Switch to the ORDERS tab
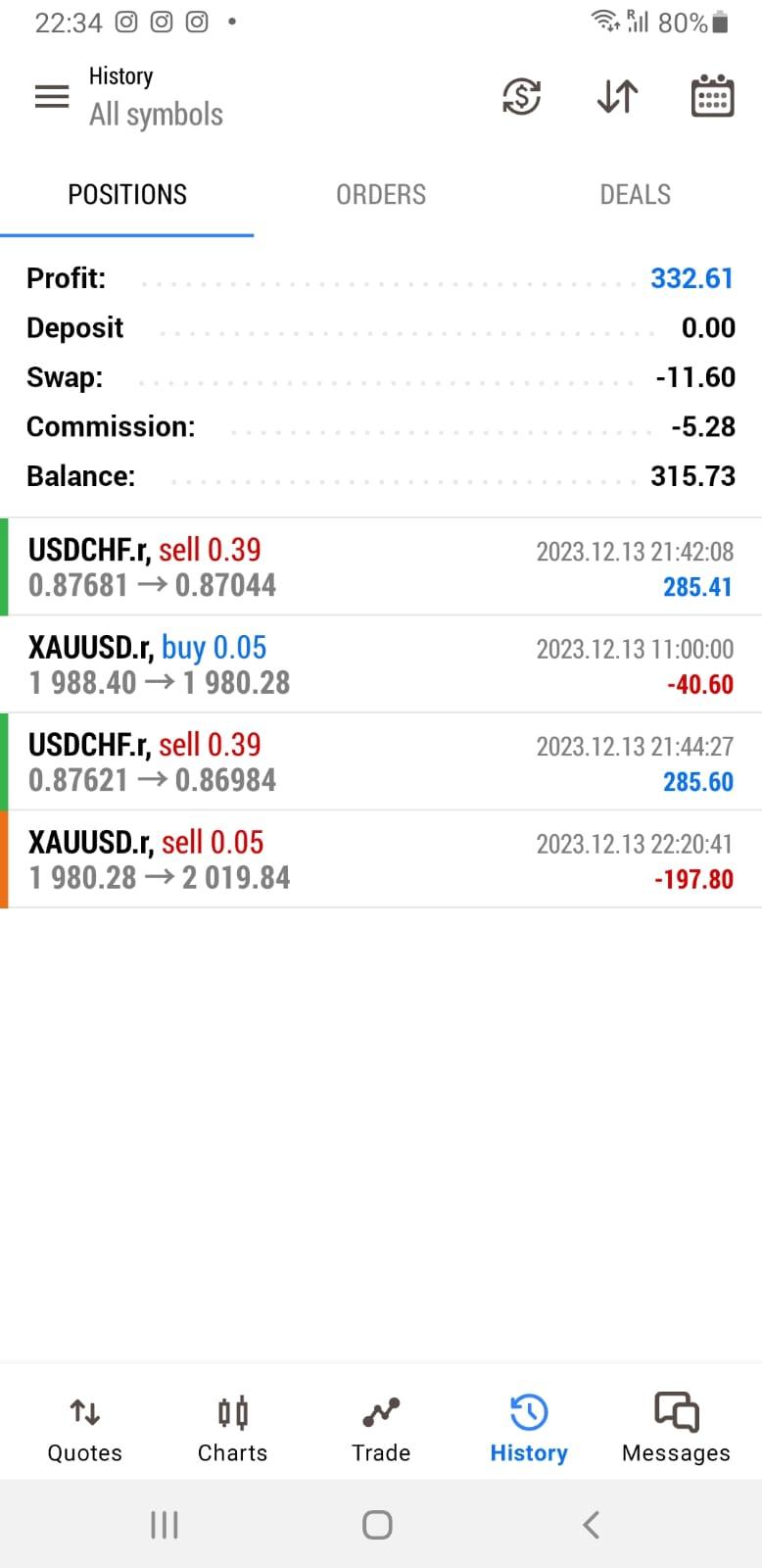762x1568 pixels. pos(381,194)
